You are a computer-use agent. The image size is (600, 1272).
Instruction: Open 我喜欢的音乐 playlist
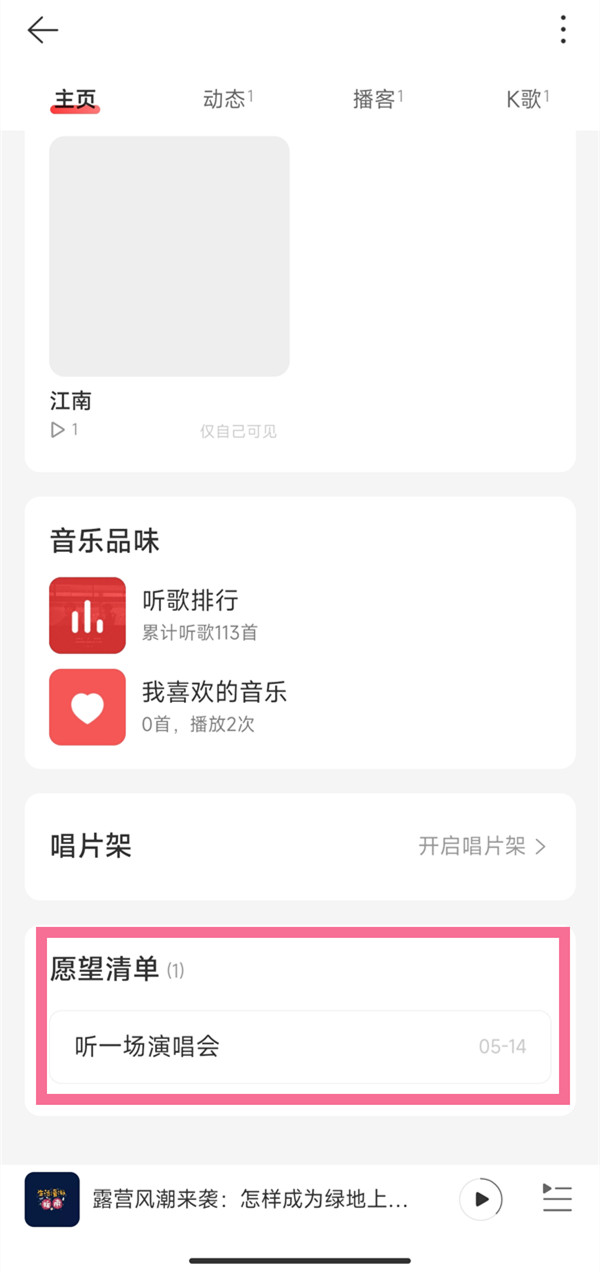click(x=214, y=706)
